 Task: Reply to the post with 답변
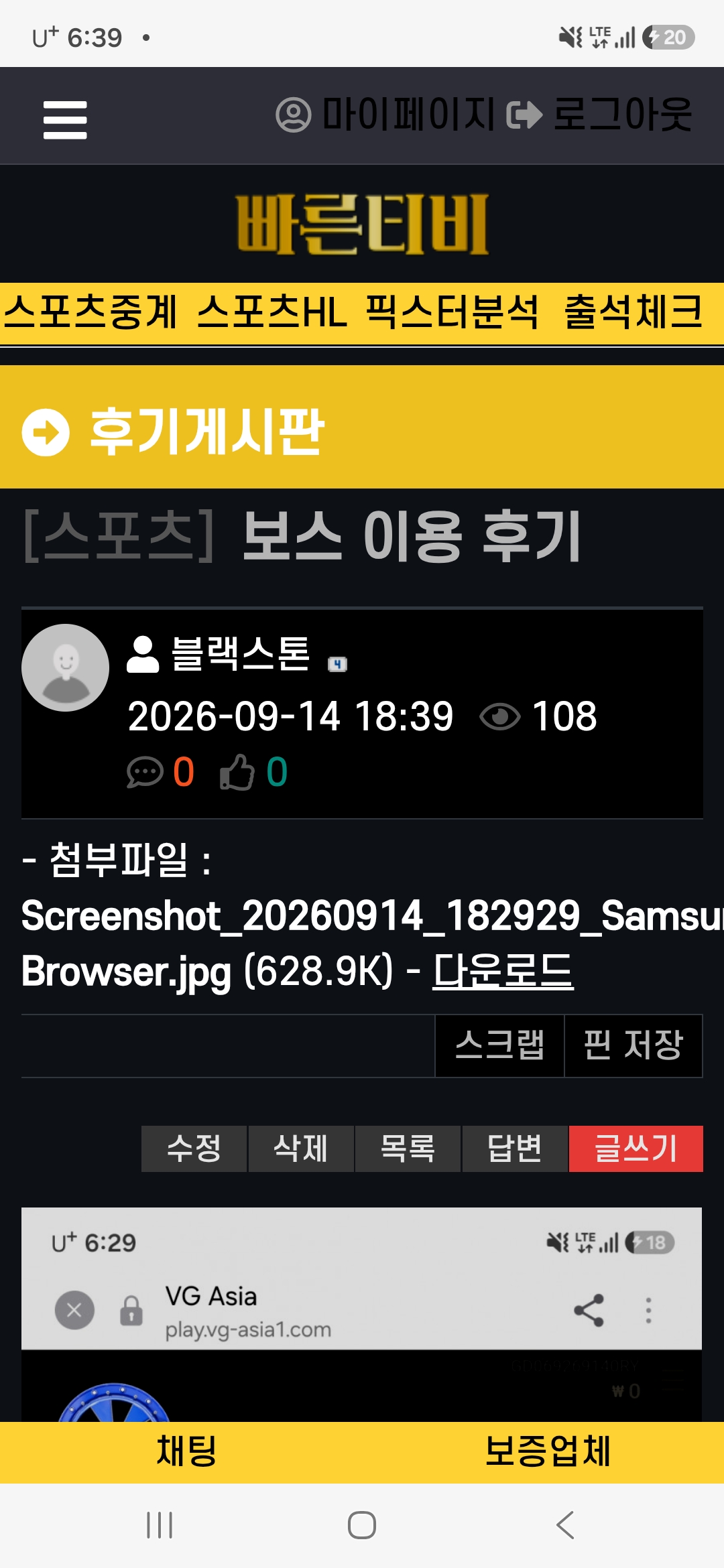pos(515,1149)
